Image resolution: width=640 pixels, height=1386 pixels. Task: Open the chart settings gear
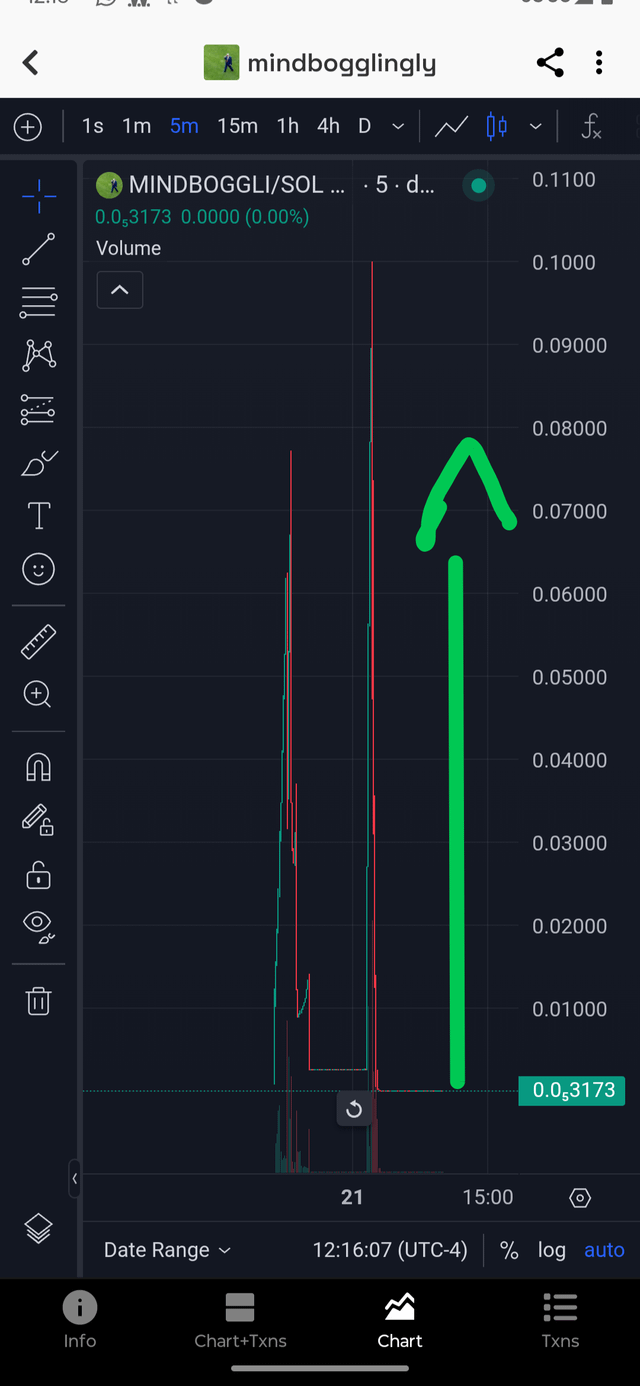coord(580,1198)
